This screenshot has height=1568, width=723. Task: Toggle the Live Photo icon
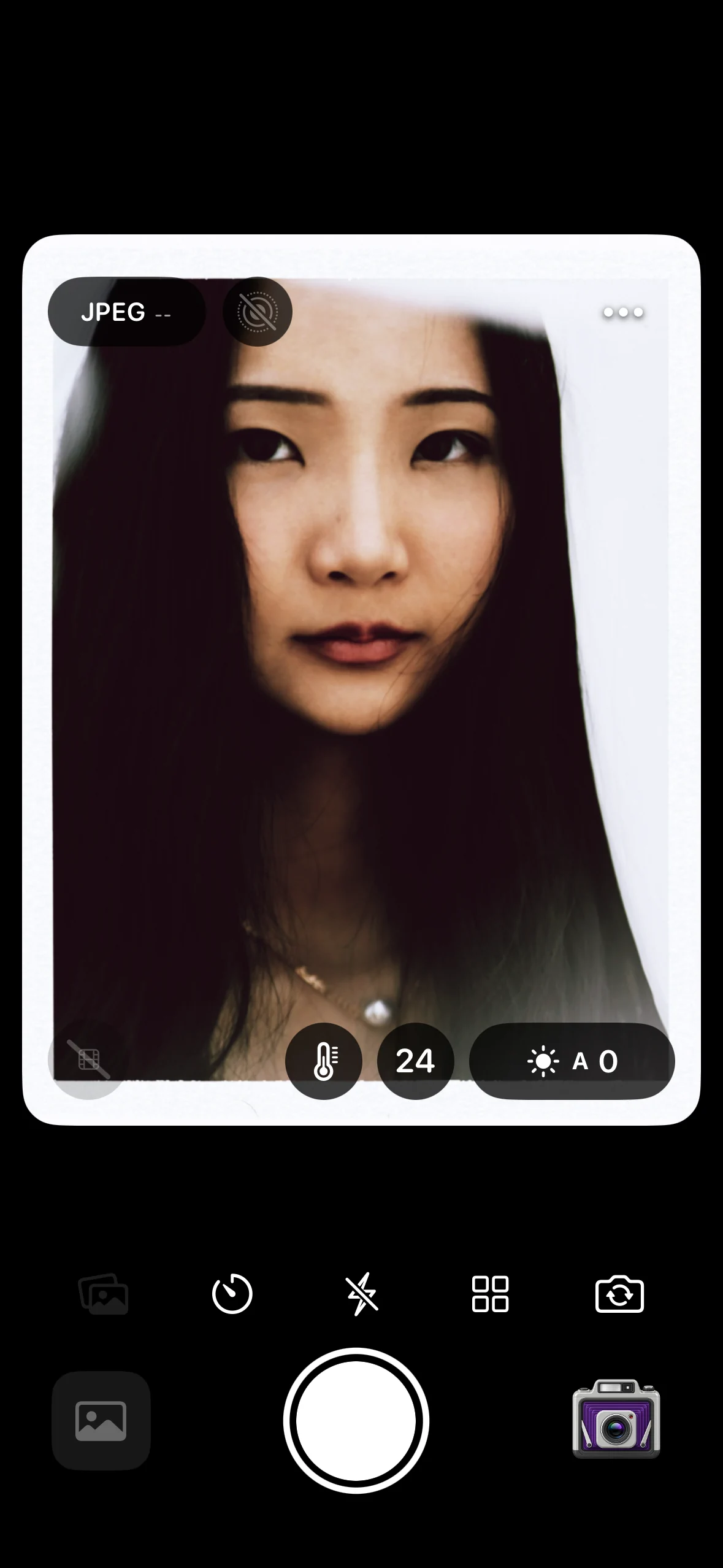258,312
